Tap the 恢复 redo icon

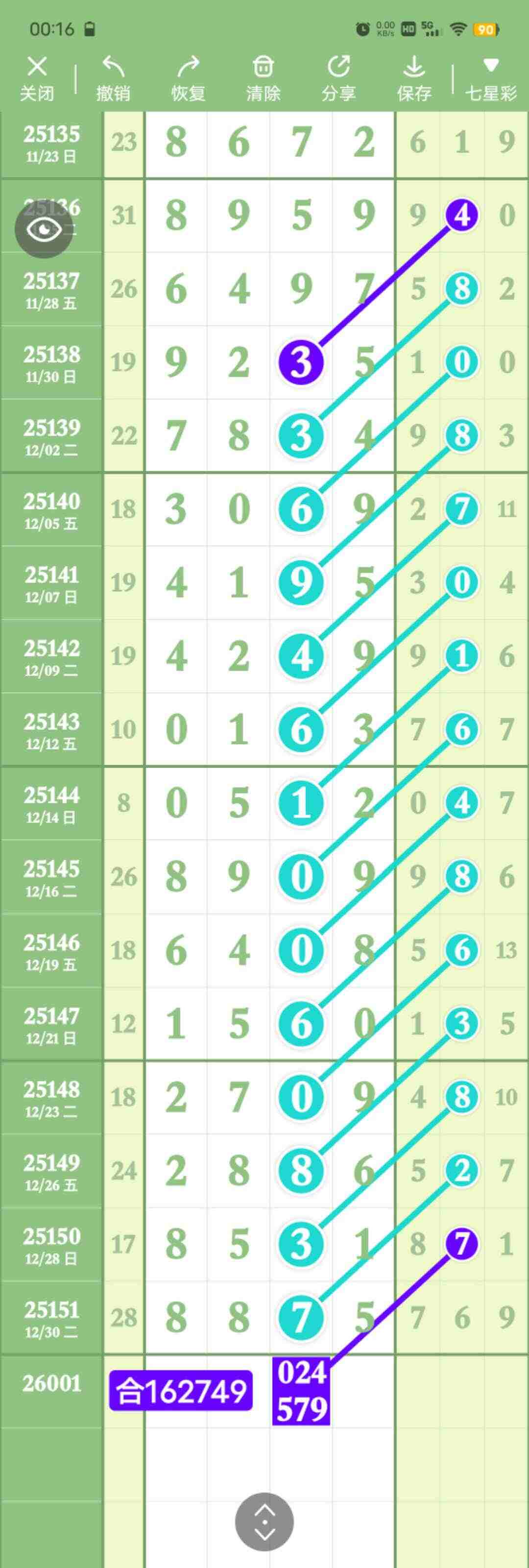(x=188, y=67)
